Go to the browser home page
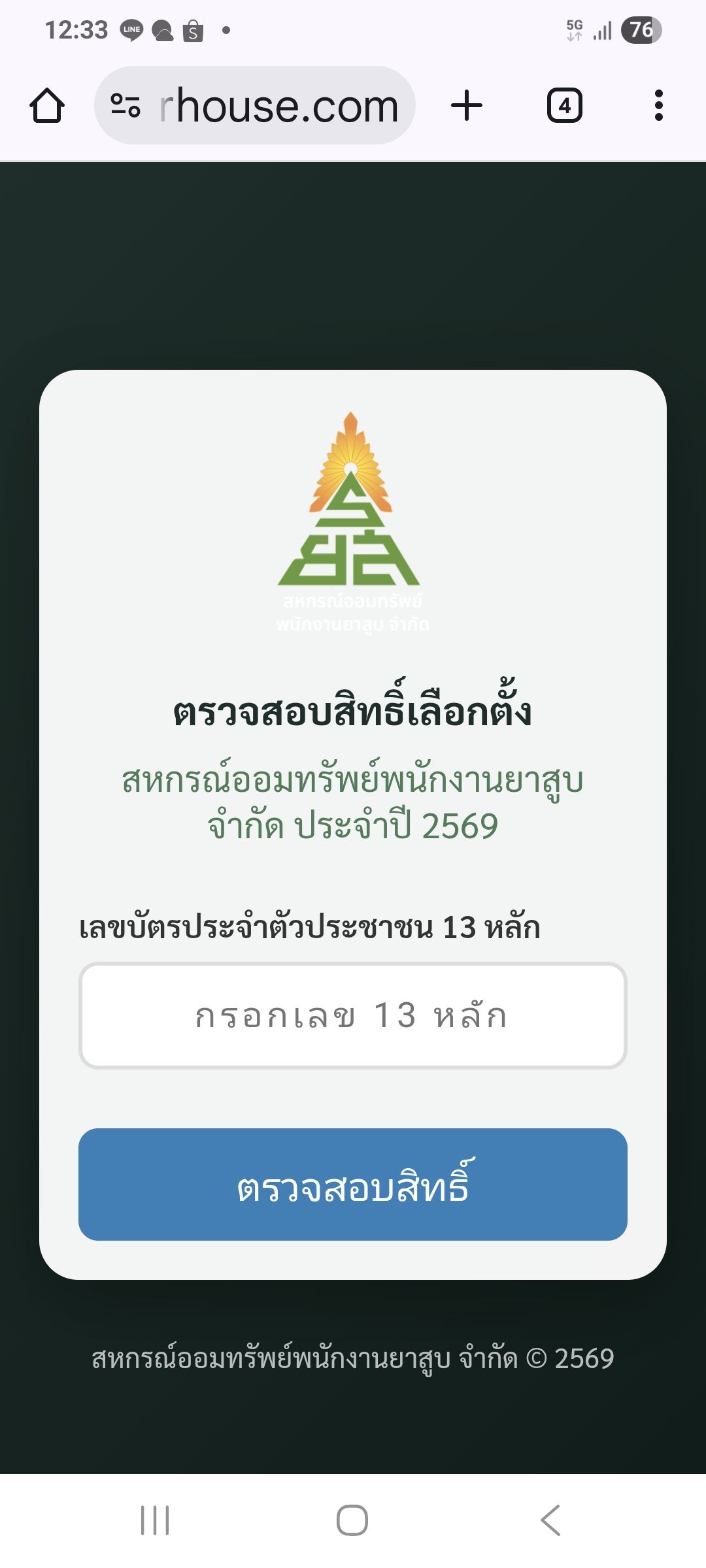The image size is (706, 1568). coord(47,106)
